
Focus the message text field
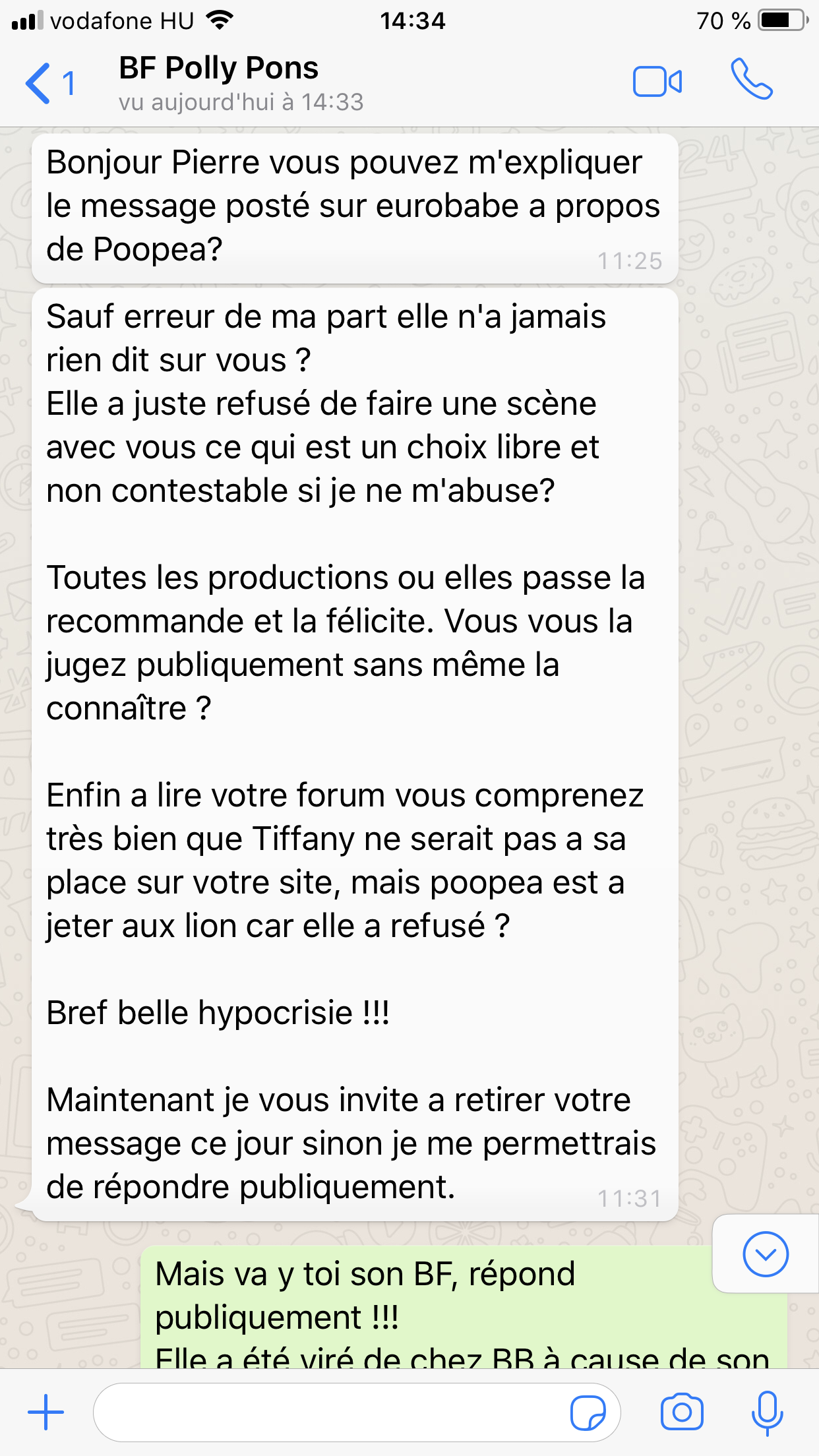point(330,1412)
